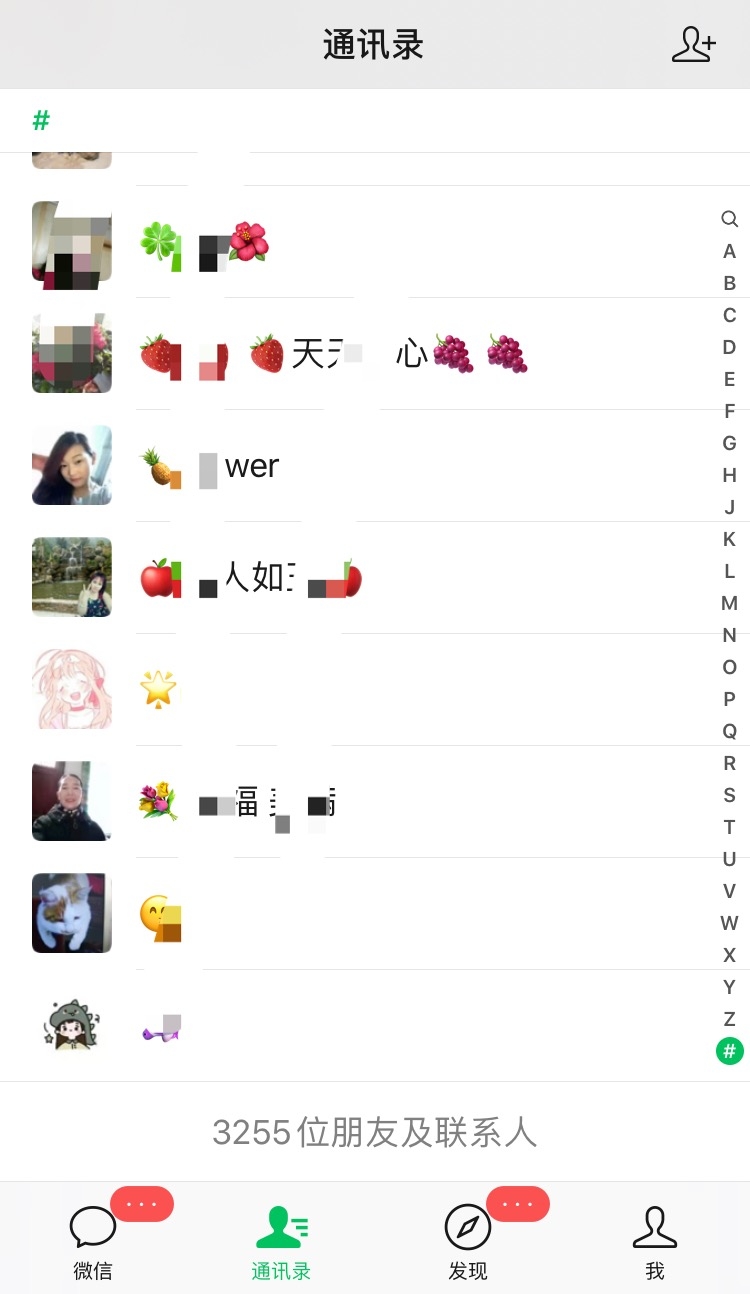Select letter A in alphabet index
This screenshot has height=1294, width=750.
click(x=728, y=251)
